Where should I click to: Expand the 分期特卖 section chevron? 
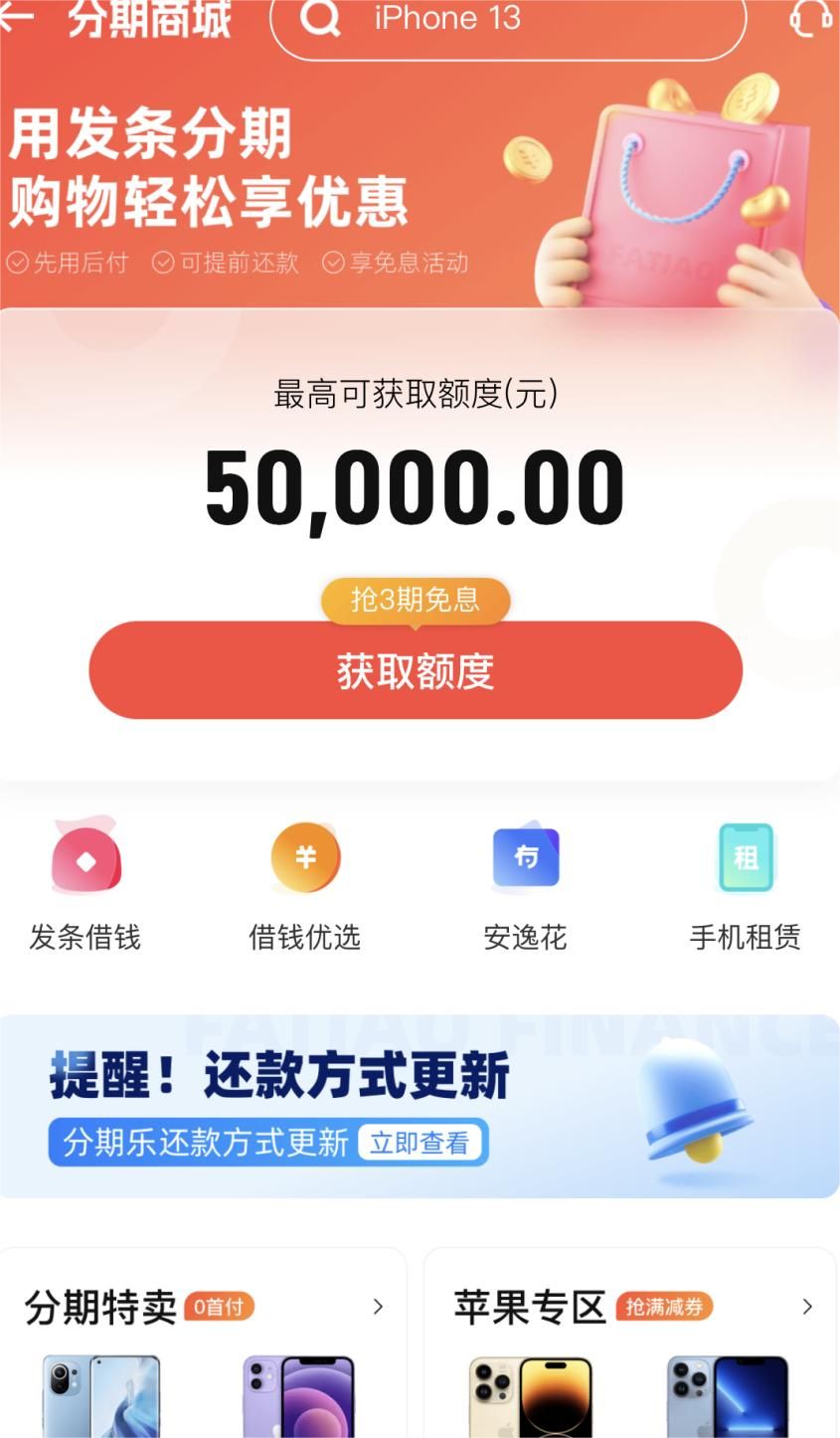[x=378, y=1306]
